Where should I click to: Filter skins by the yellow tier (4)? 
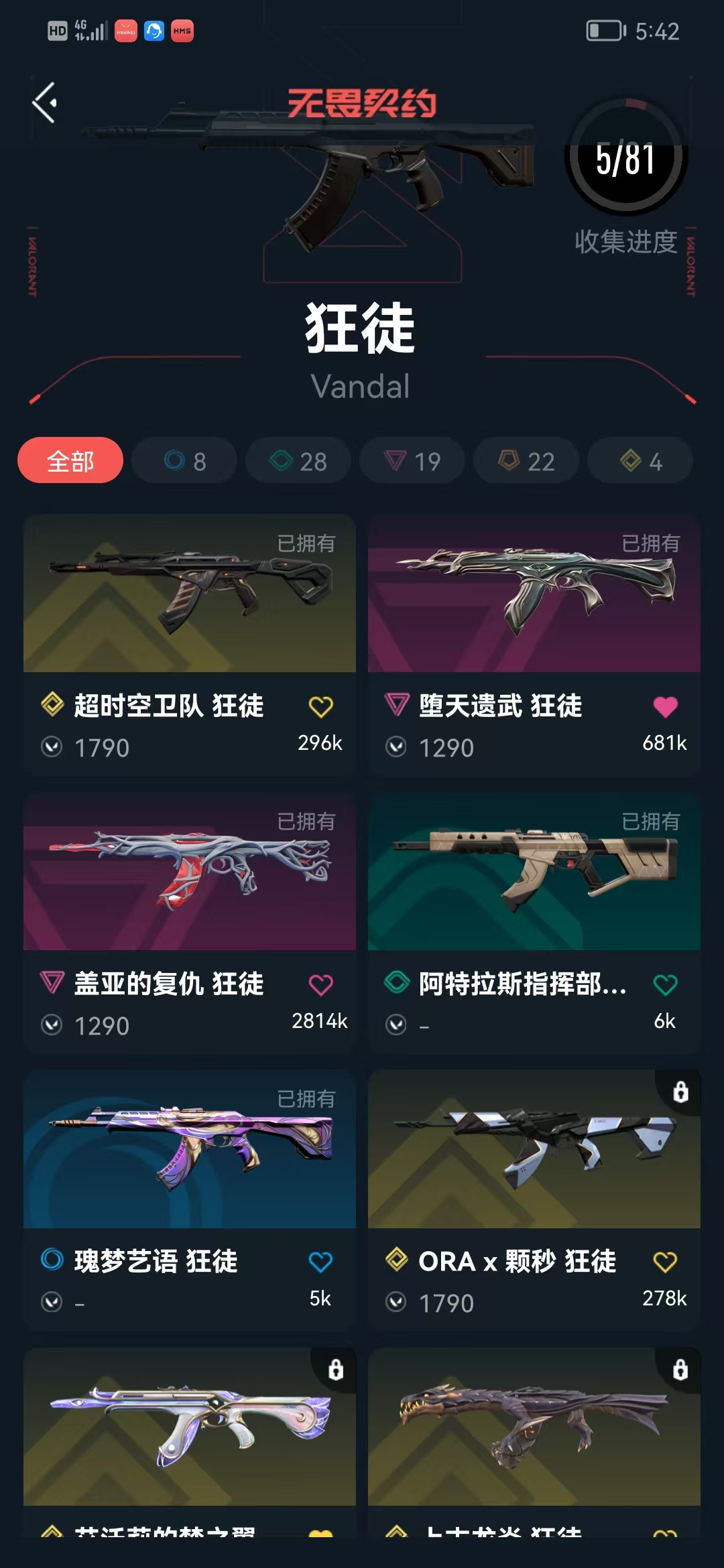[x=640, y=461]
